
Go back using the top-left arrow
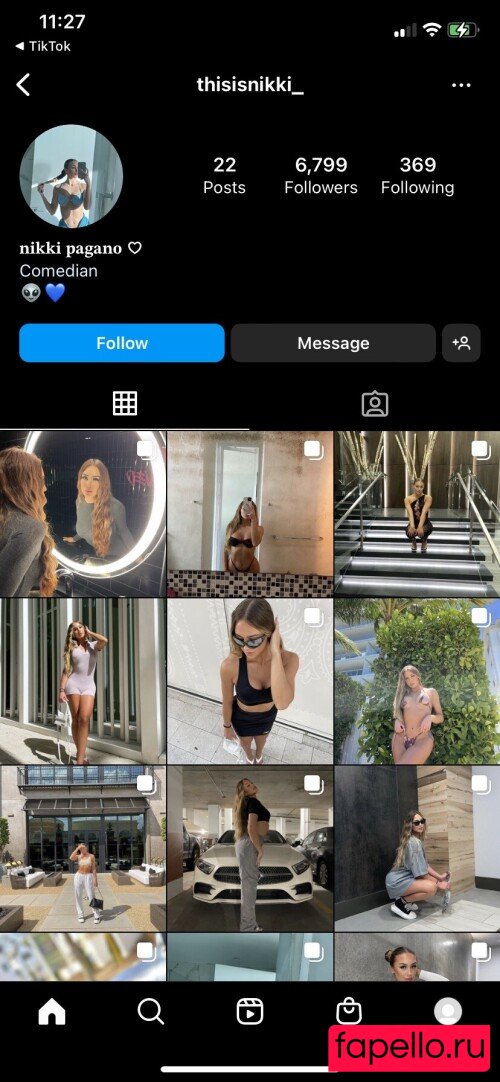coord(23,86)
